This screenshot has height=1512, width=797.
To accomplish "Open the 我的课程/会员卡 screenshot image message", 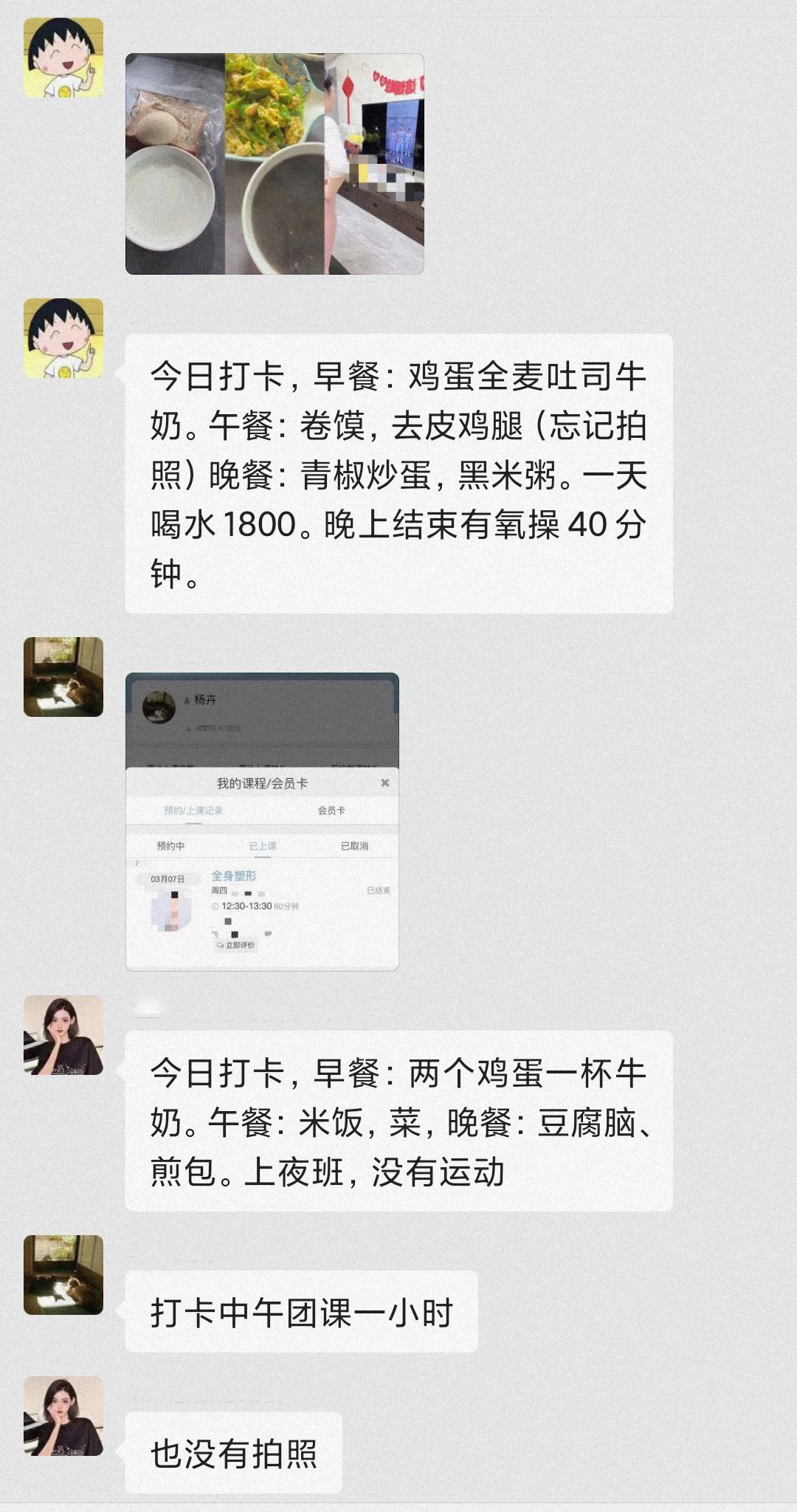I will pos(262,821).
